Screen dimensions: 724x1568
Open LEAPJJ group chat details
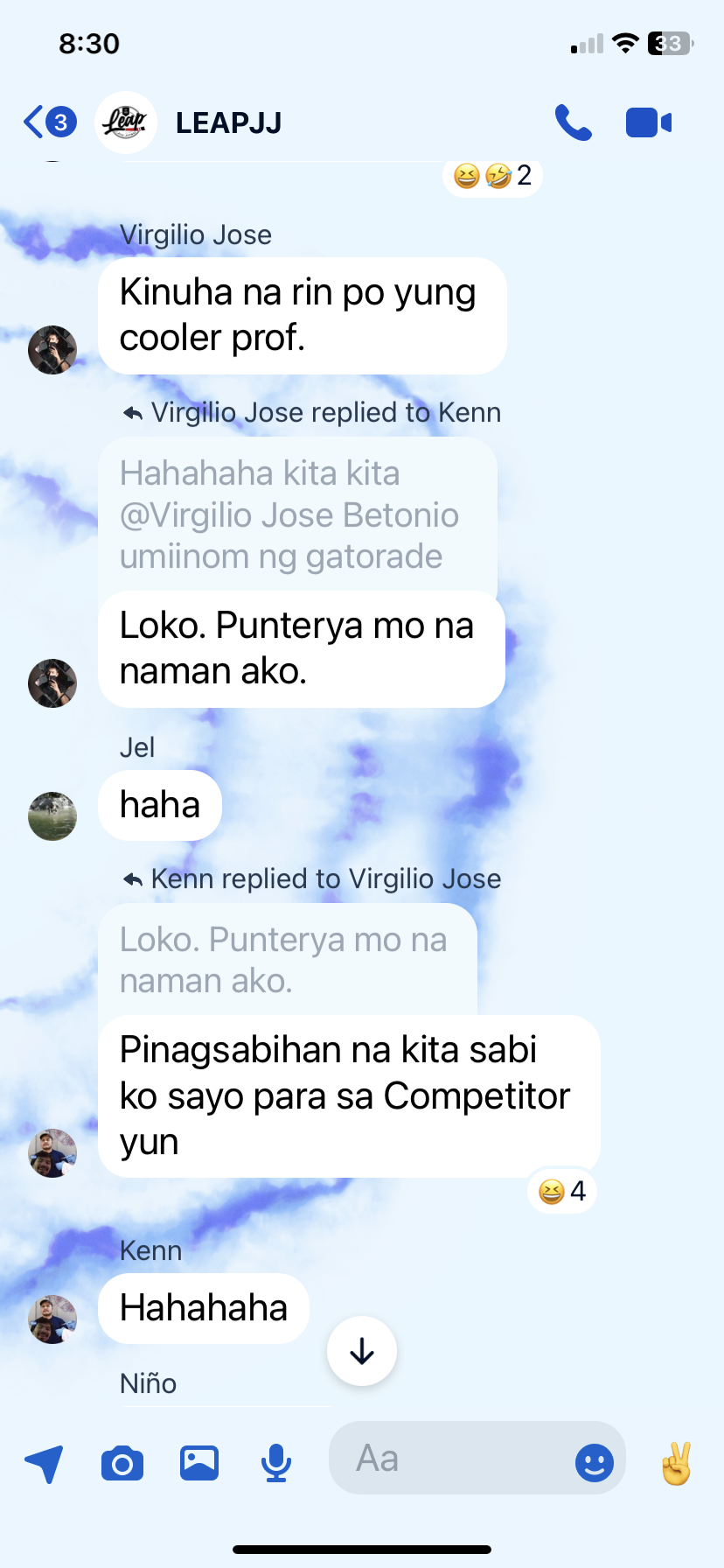tap(227, 123)
